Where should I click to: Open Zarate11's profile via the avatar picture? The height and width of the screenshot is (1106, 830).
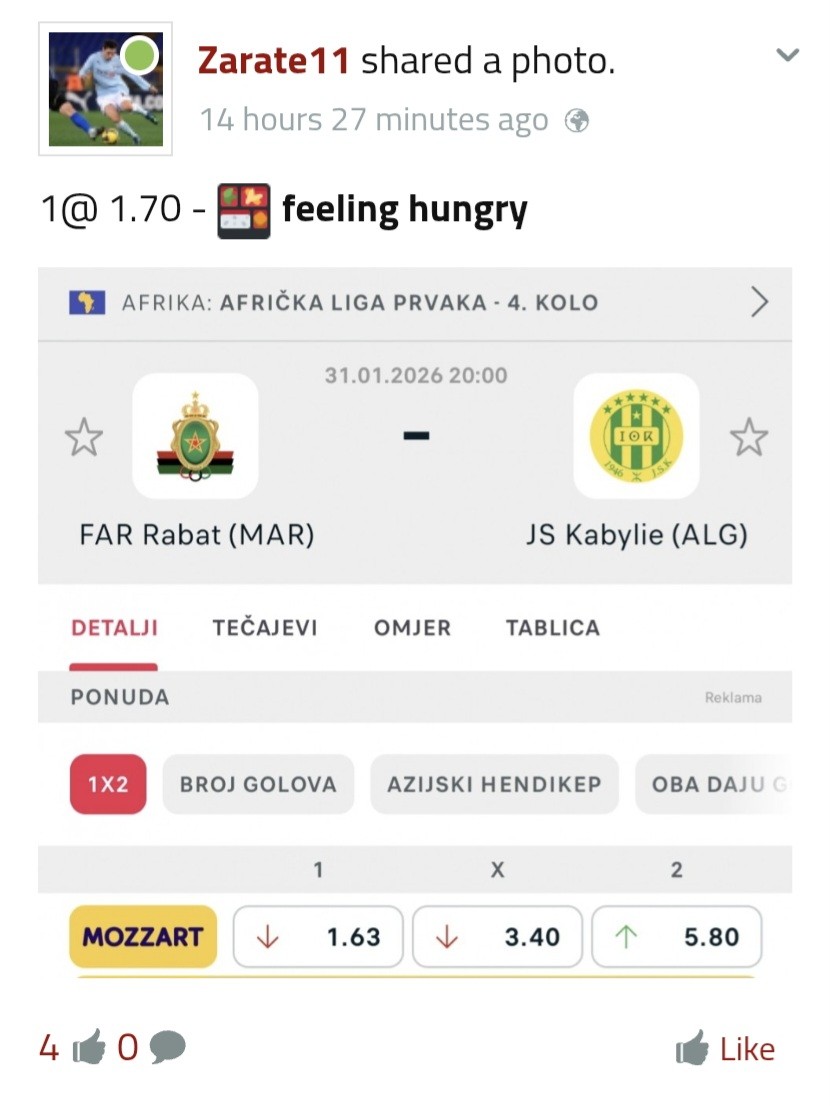coord(105,89)
